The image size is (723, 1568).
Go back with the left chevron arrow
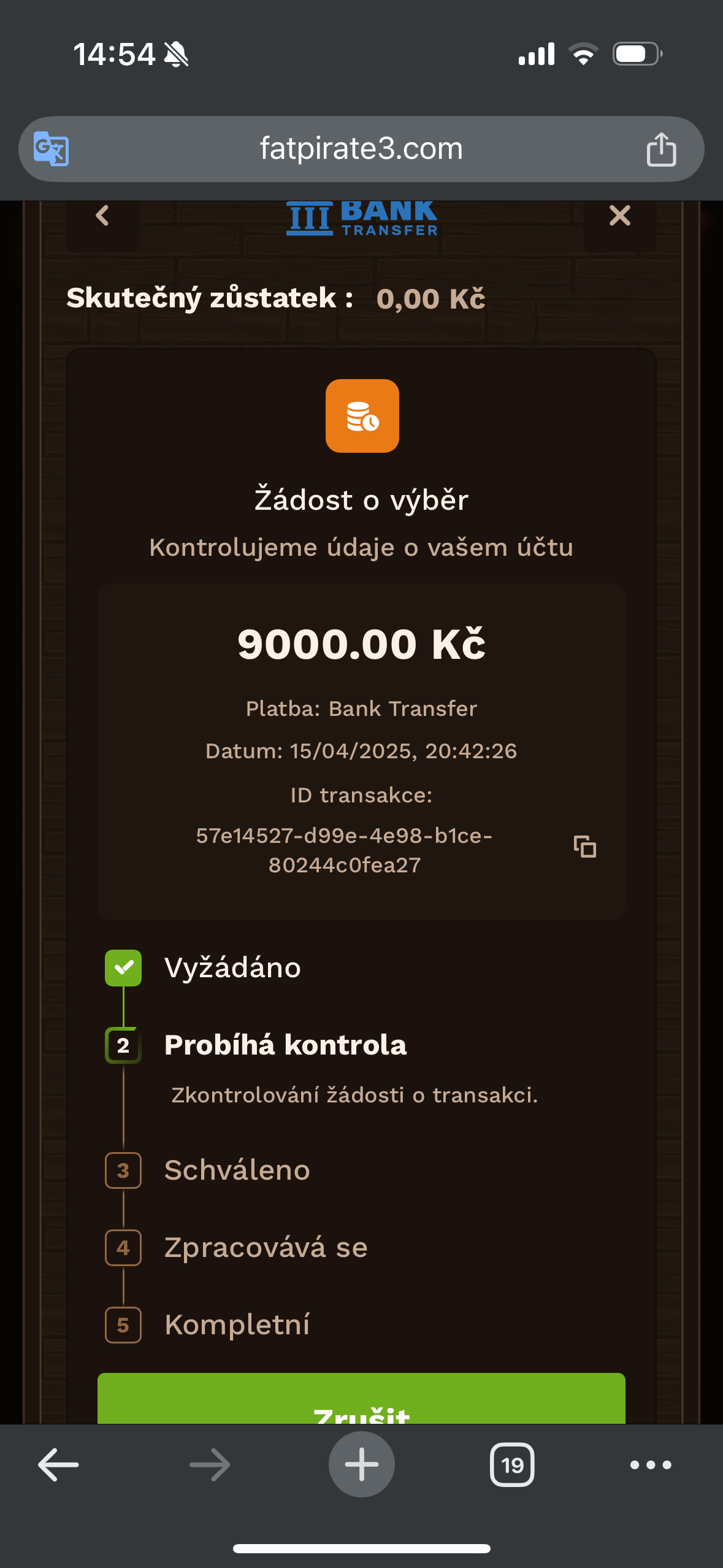coord(102,216)
